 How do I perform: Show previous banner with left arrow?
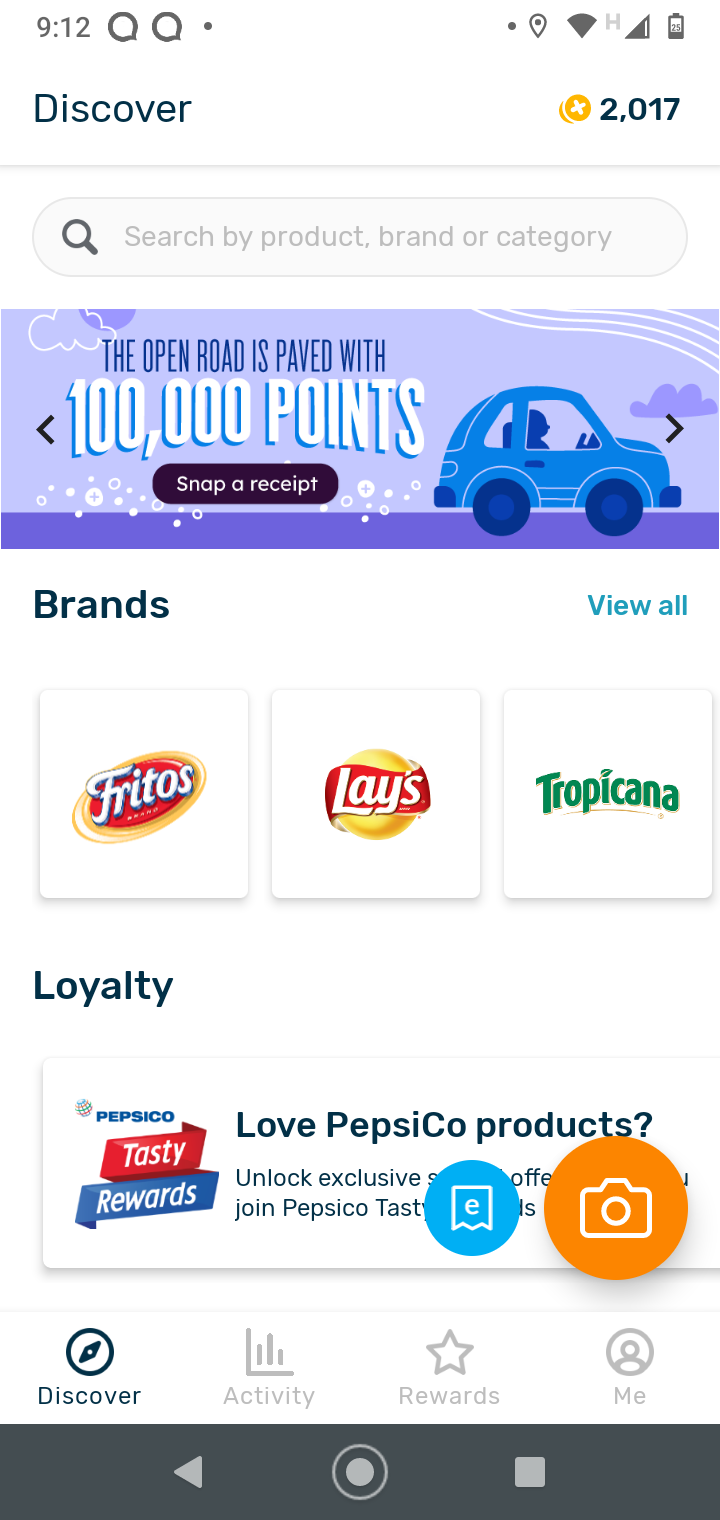click(x=45, y=430)
